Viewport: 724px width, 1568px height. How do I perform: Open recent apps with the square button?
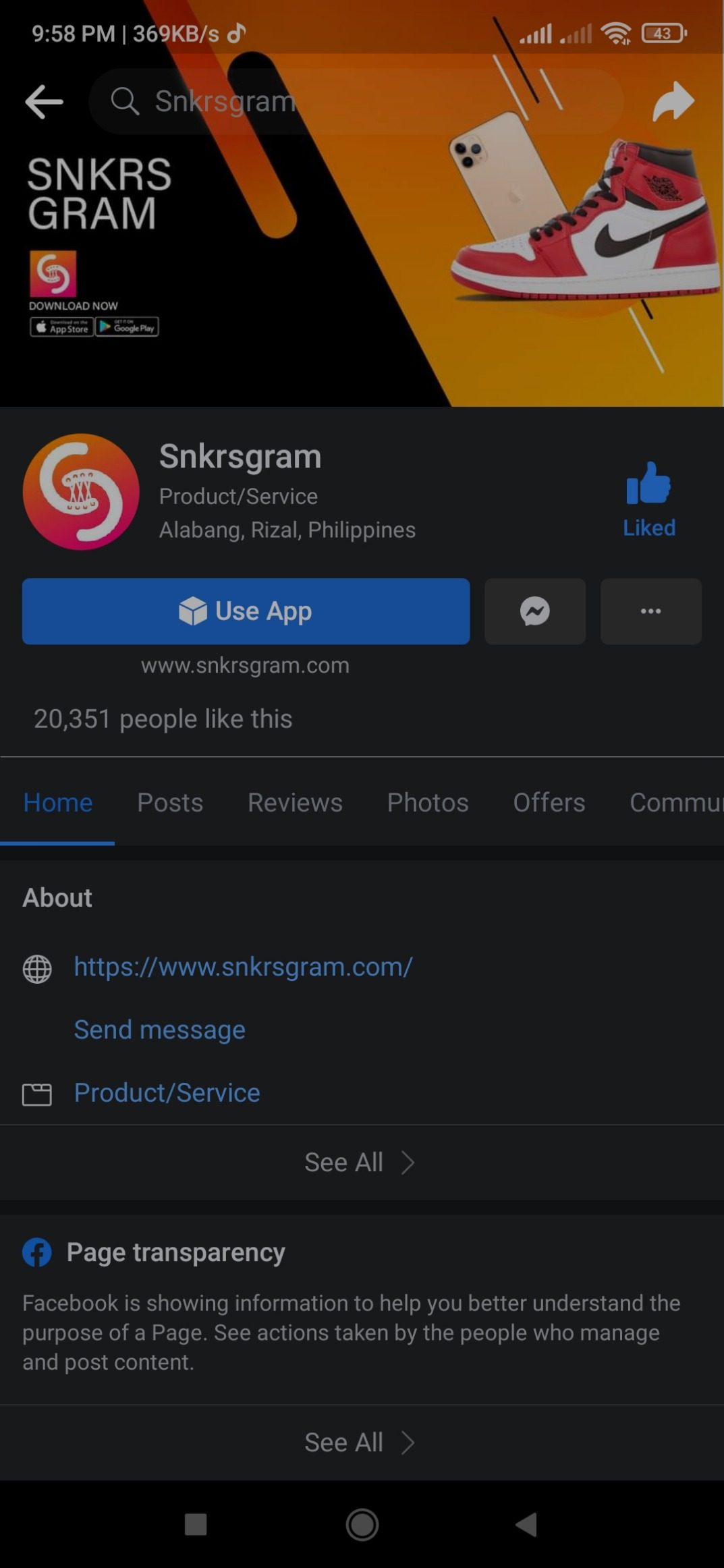[x=196, y=1524]
